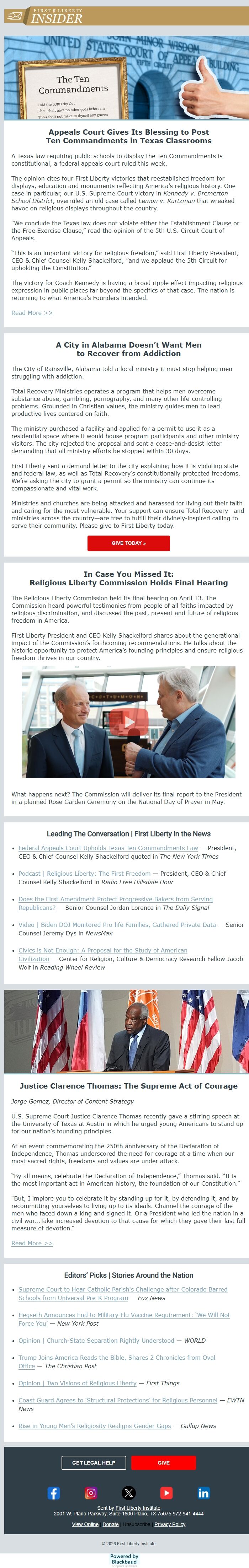This screenshot has height=1568, width=249.
Task: Open Read More under Ten Commandments article
Action: [32, 313]
